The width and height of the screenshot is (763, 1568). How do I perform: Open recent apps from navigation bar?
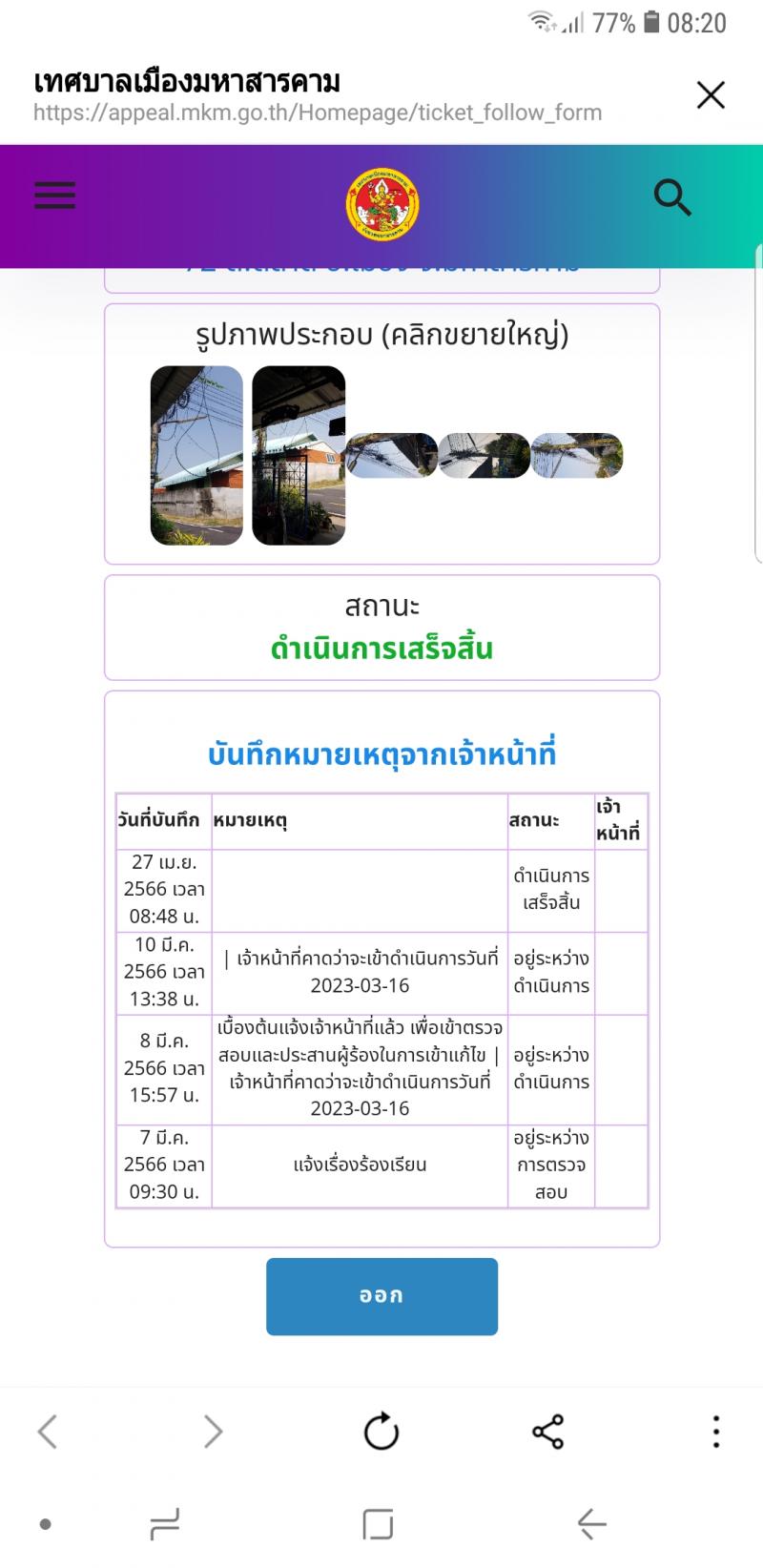379,1524
